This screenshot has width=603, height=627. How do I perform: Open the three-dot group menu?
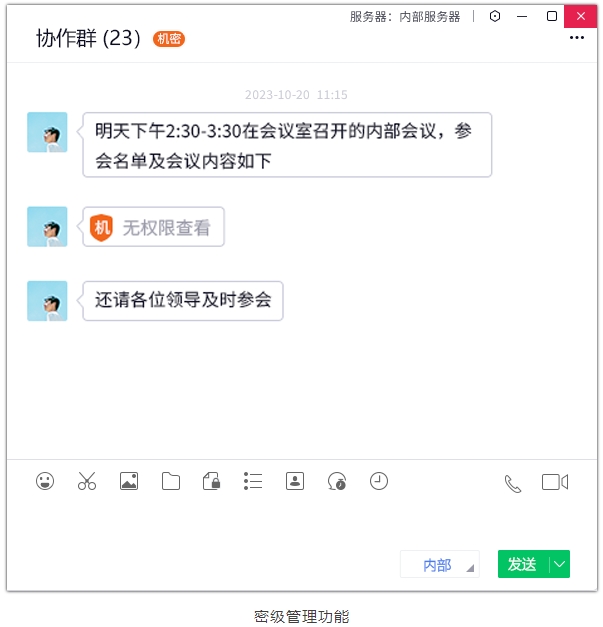[x=576, y=38]
